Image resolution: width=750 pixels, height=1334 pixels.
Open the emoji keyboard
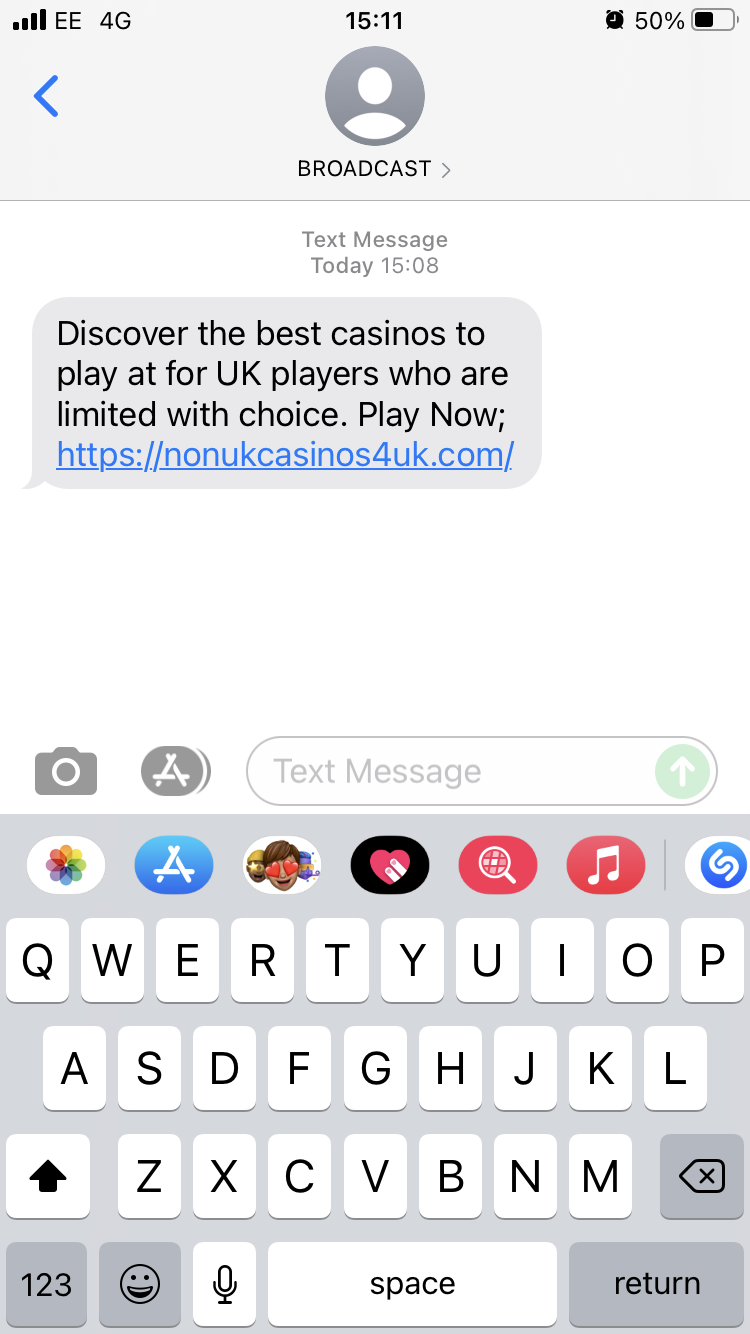139,1284
